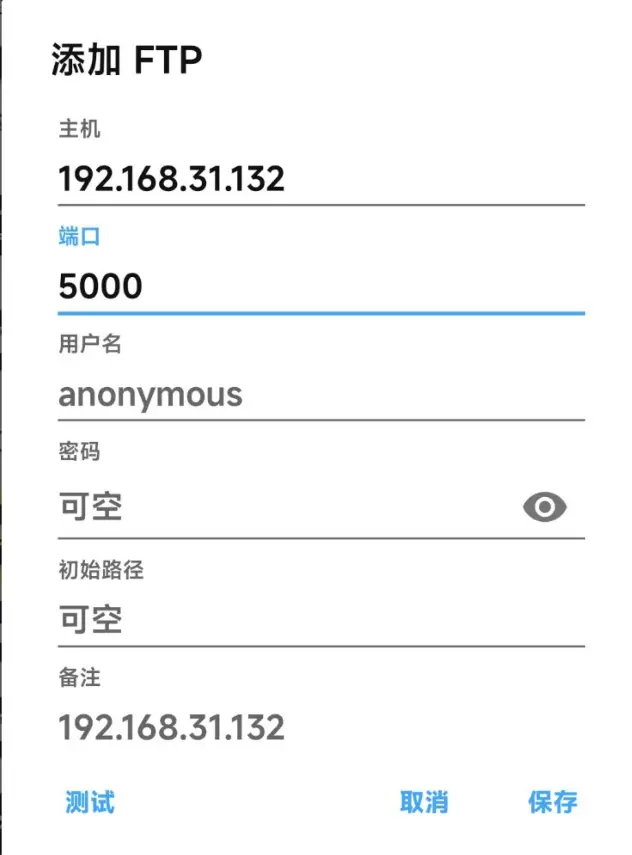This screenshot has height=855, width=632.
Task: Cancel adding FTP with 取消
Action: tap(424, 802)
